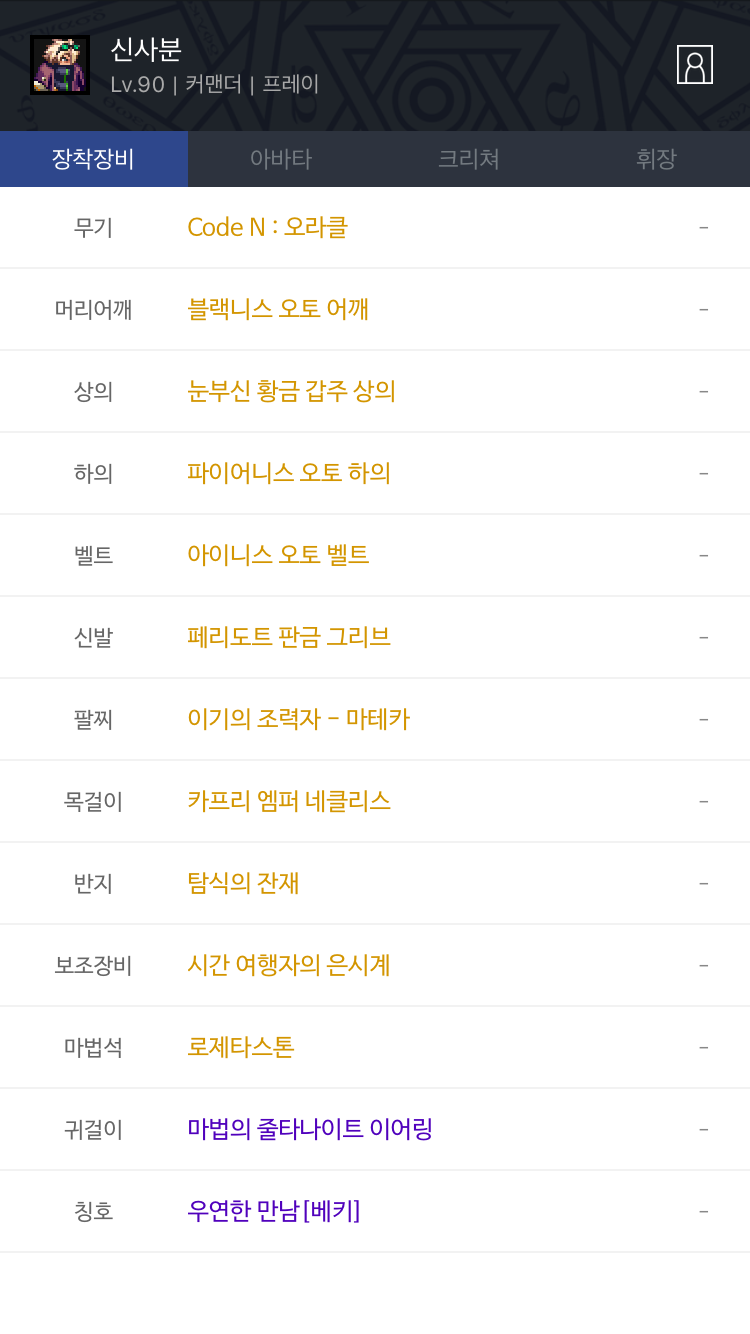Viewport: 750px width, 1334px height.
Task: Open 파이어니스 오토 하의 item
Action: click(289, 473)
